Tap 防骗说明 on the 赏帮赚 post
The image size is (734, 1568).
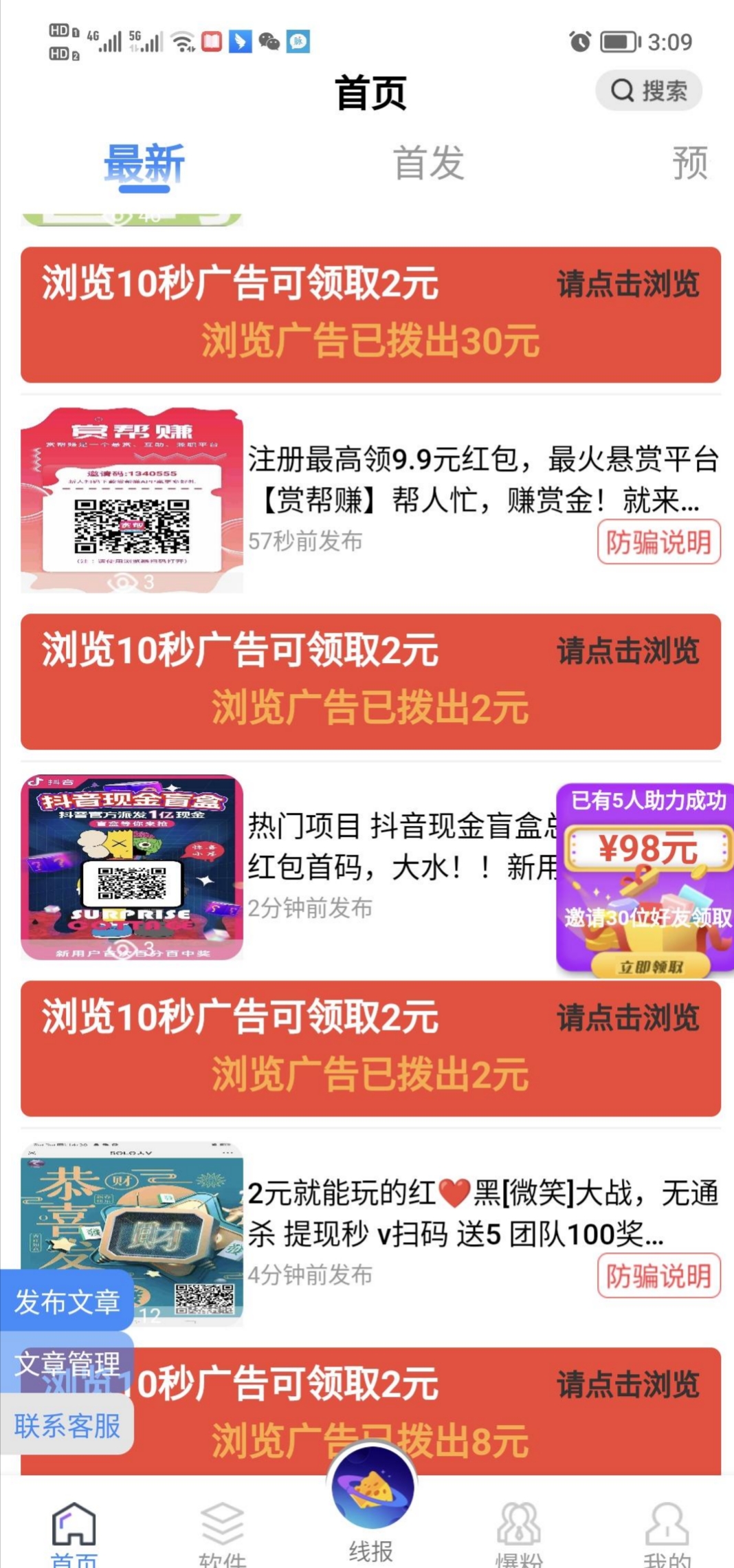point(658,543)
